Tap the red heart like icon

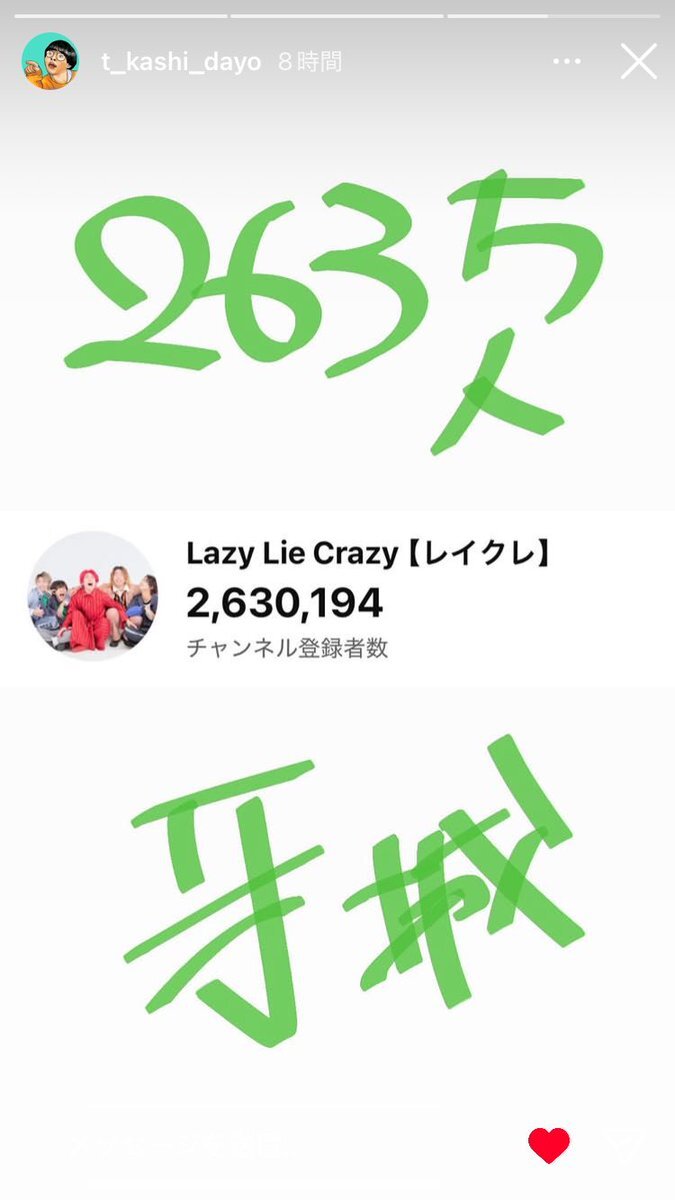point(549,1145)
